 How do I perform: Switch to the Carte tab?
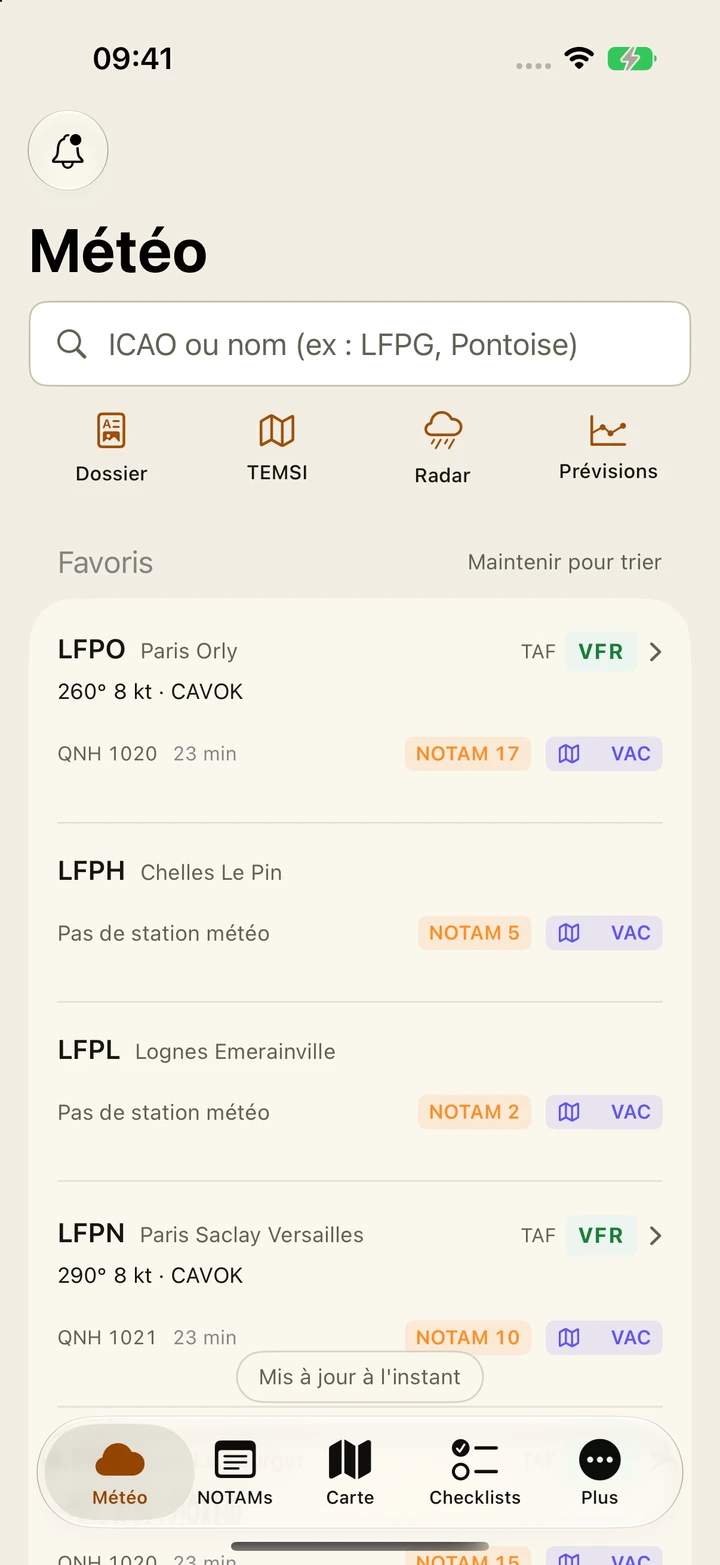point(350,1473)
